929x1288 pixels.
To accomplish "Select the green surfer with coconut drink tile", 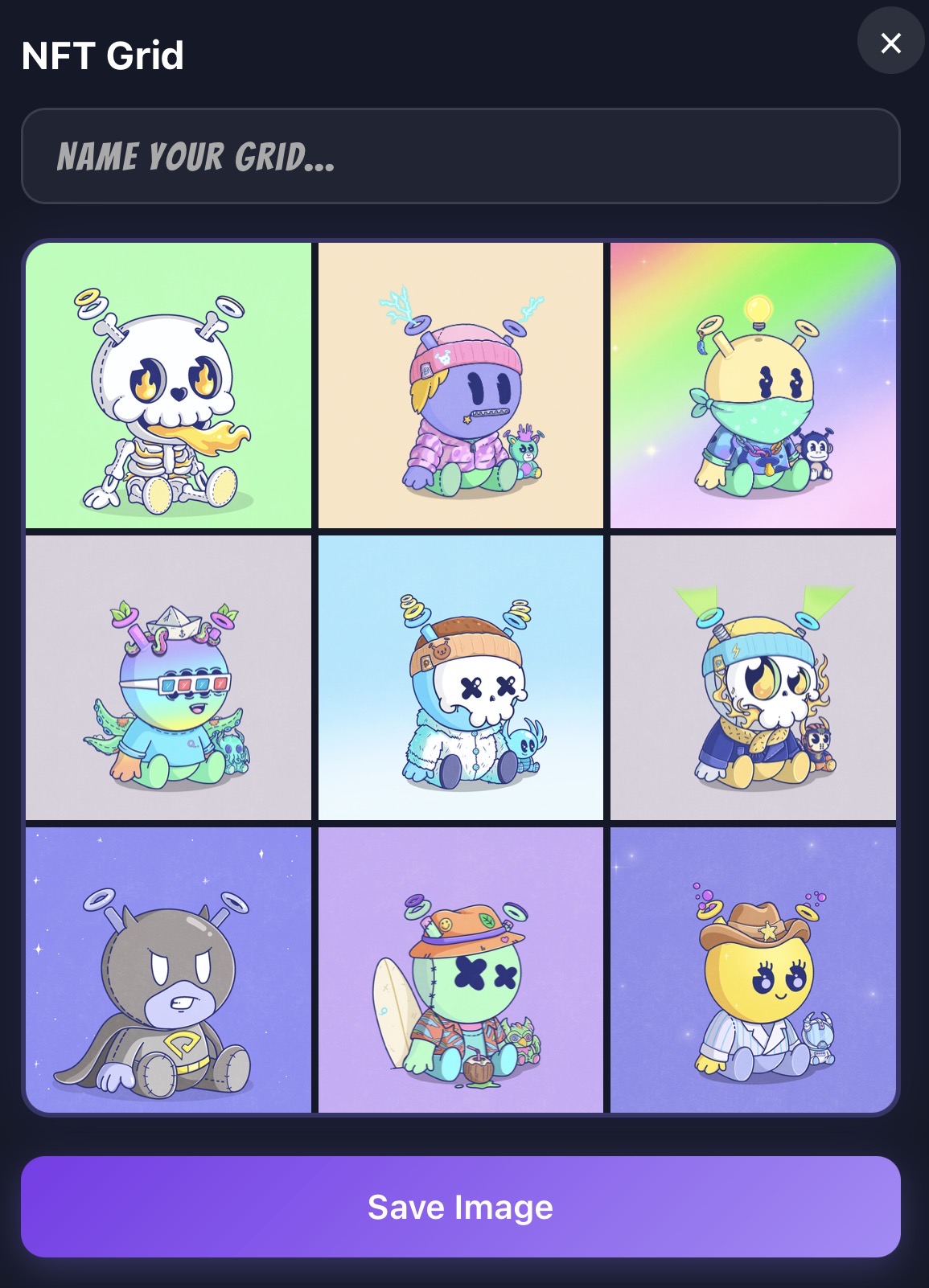I will pos(460,970).
